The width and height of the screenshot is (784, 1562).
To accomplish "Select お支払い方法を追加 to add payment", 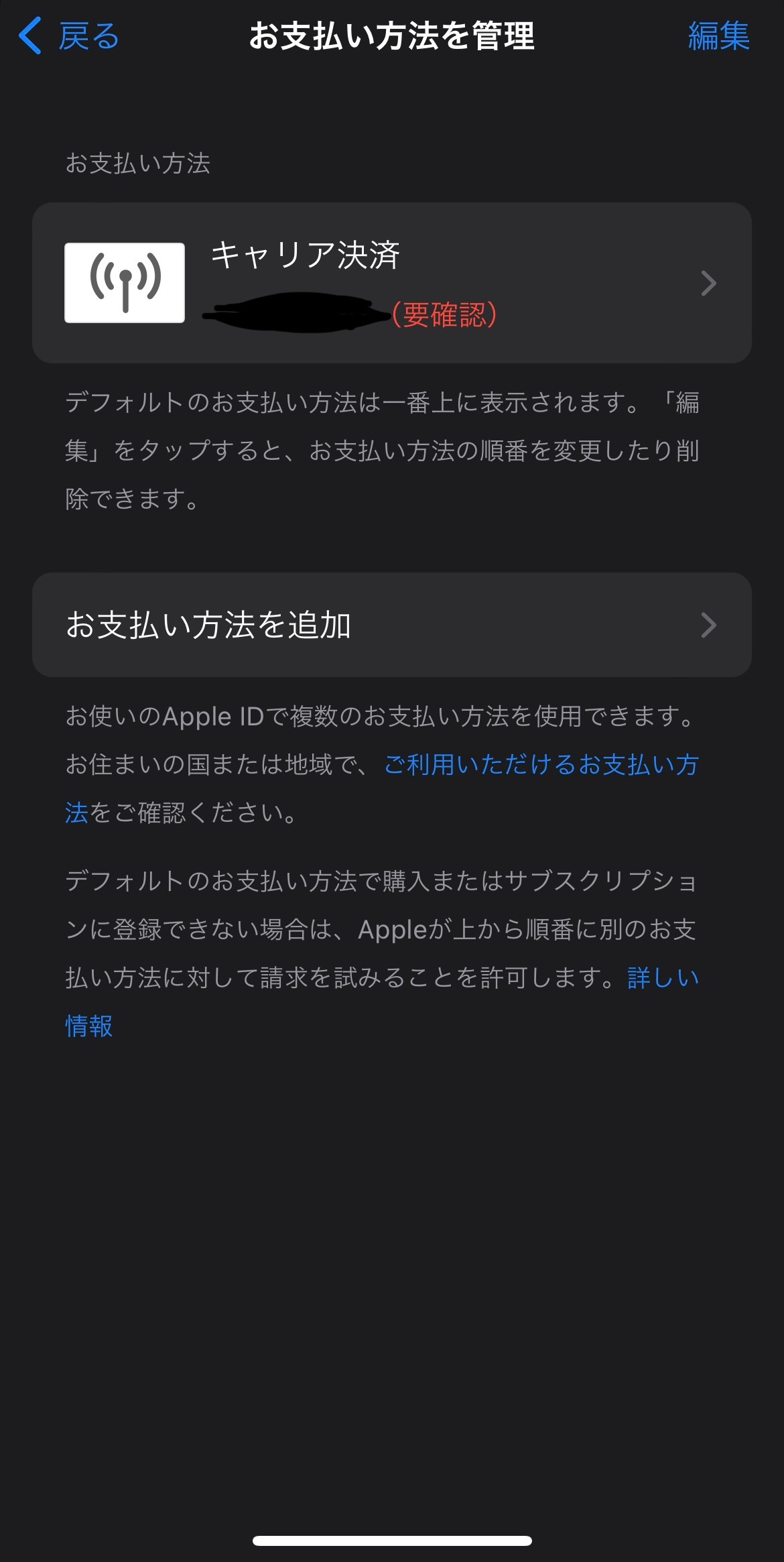I will (x=391, y=625).
